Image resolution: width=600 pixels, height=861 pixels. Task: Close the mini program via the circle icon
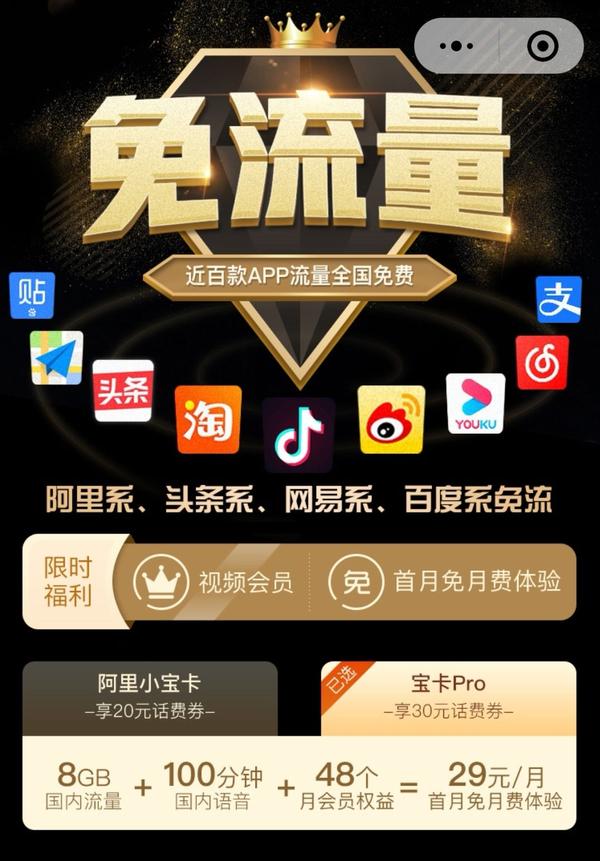pyautogui.click(x=542, y=46)
